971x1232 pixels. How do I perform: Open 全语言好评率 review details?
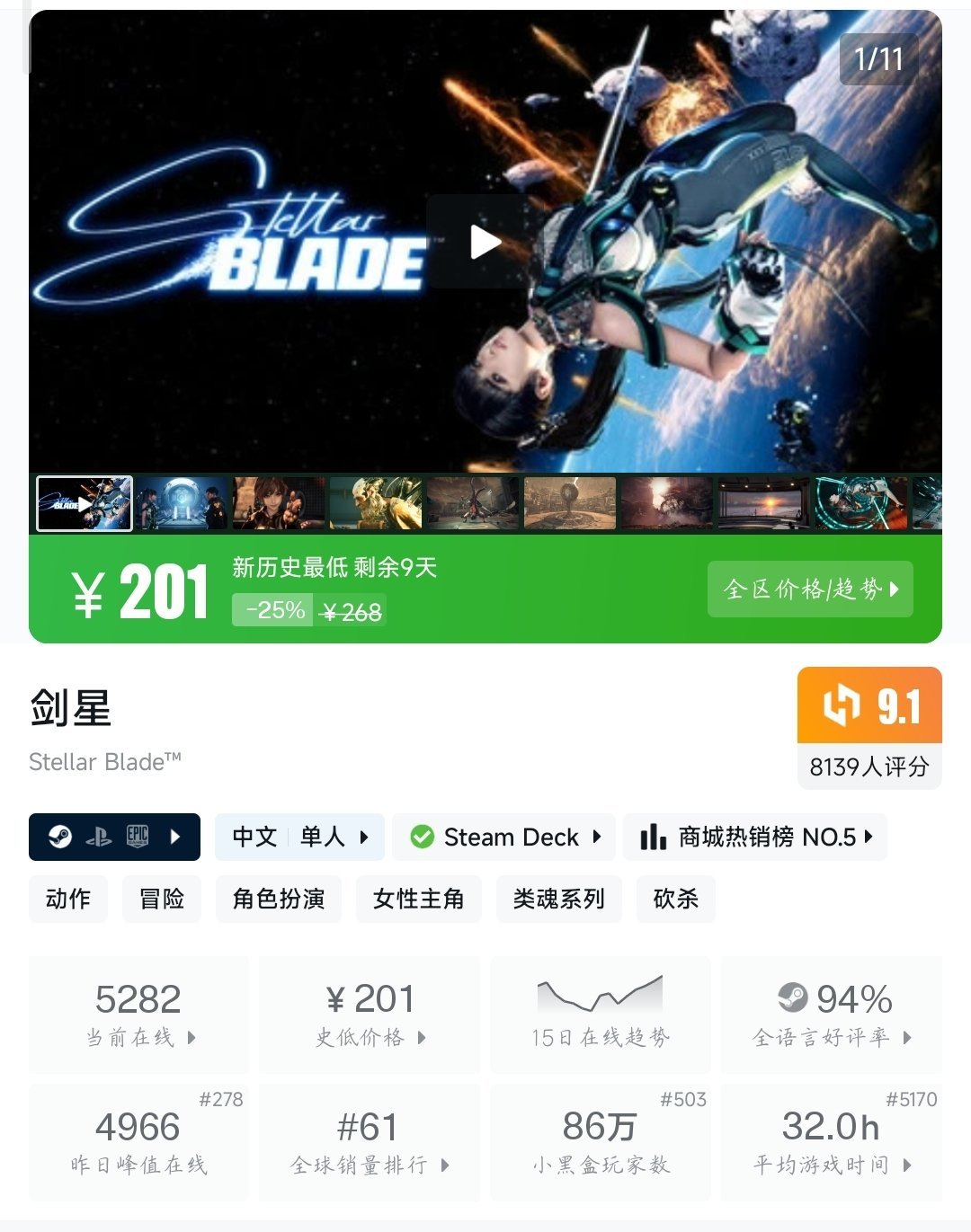[832, 1015]
